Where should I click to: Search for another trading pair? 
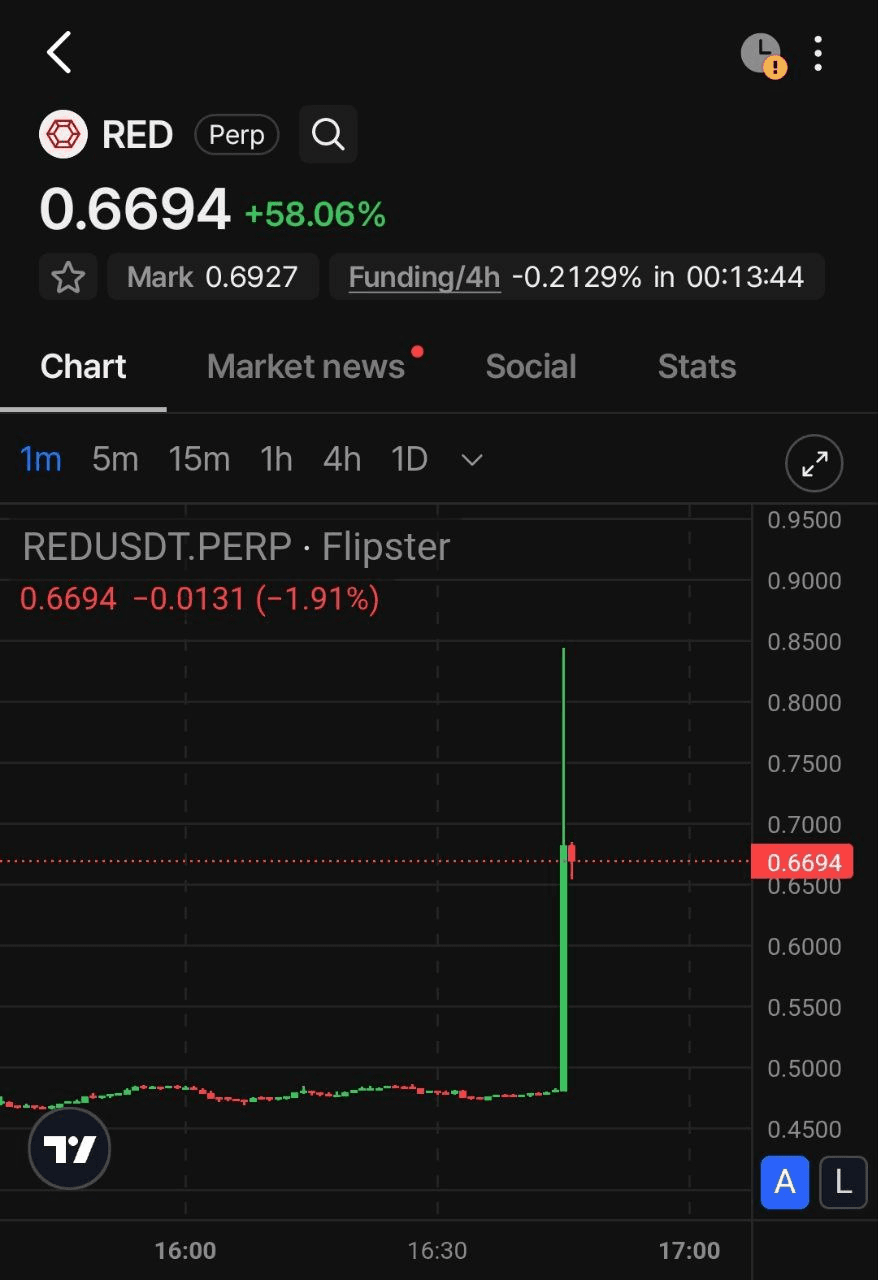pos(328,134)
